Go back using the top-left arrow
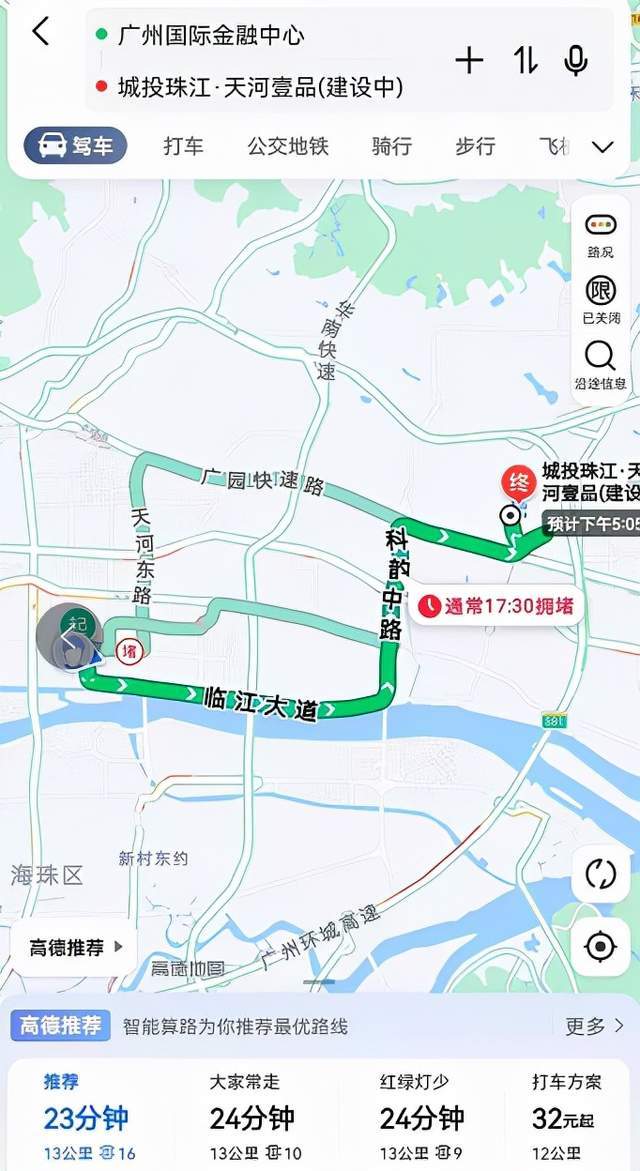Viewport: 640px width, 1171px height. 40,32
